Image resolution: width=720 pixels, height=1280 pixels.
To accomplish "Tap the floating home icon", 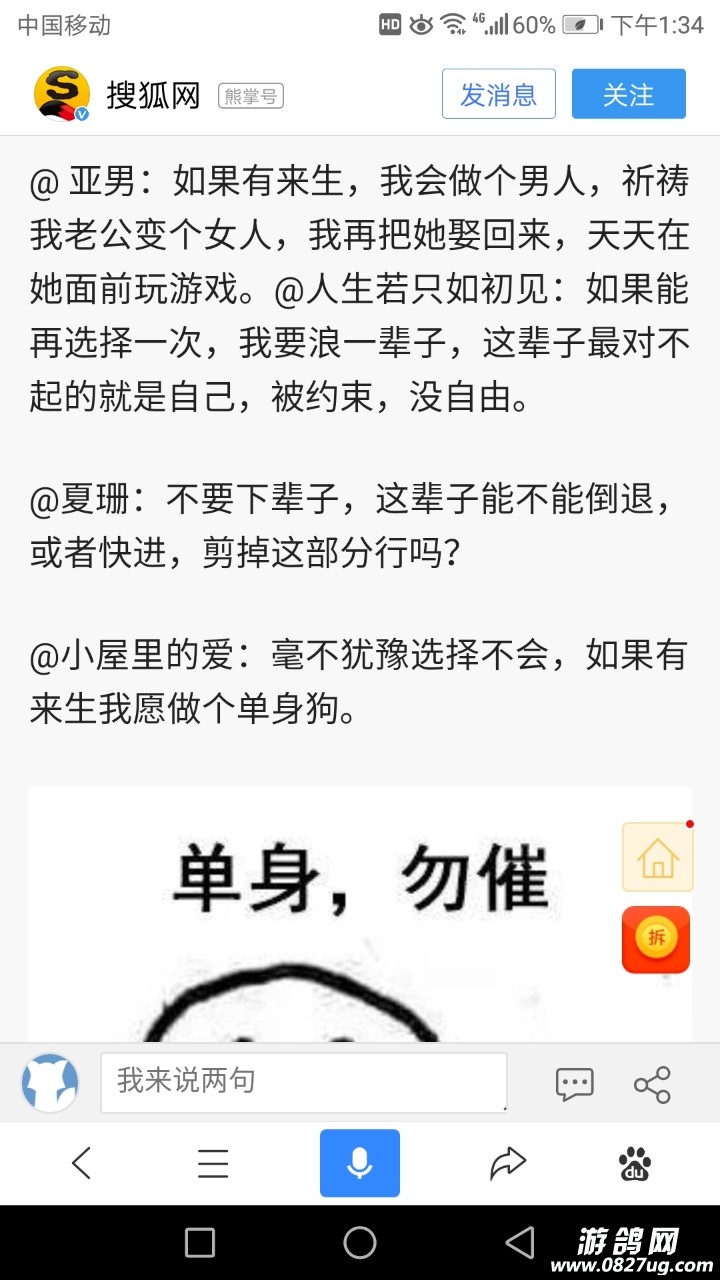I will click(x=657, y=857).
